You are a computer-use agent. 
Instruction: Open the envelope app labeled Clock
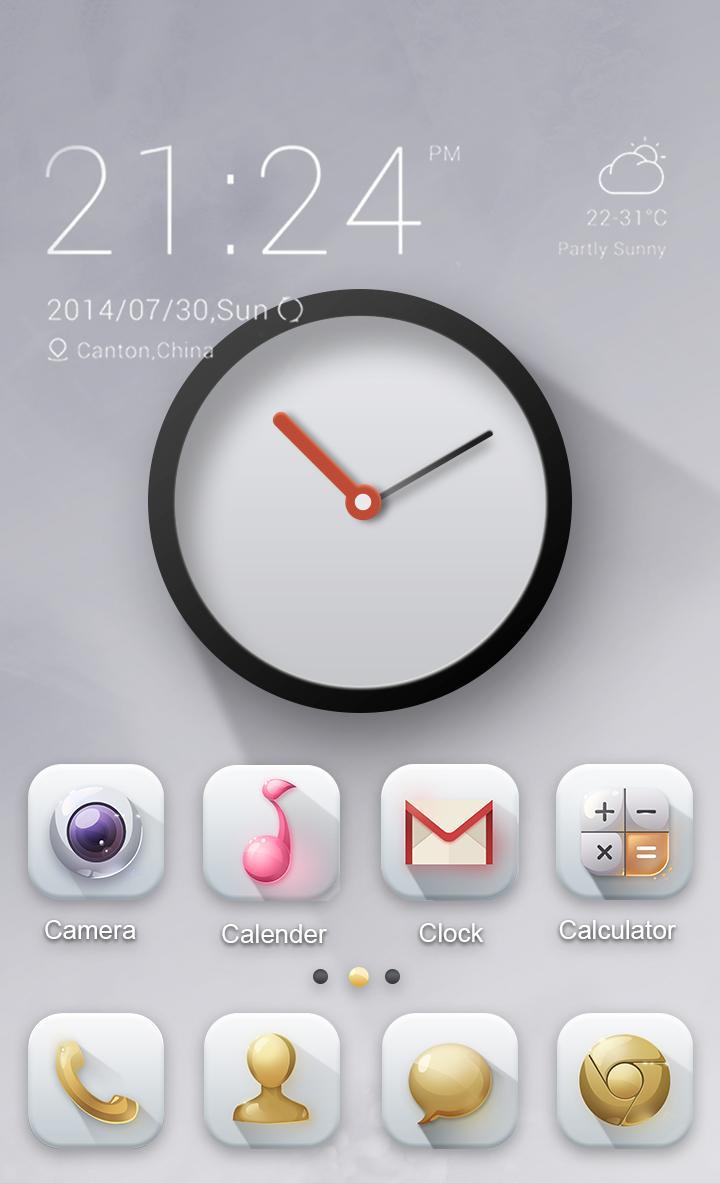(449, 831)
